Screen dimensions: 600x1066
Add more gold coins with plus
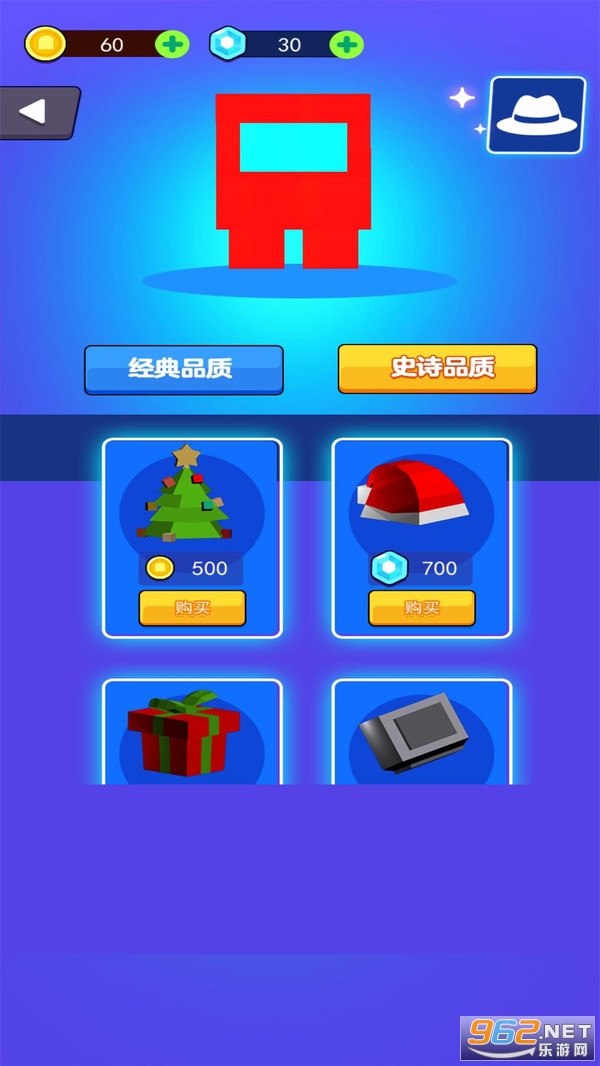(x=173, y=44)
